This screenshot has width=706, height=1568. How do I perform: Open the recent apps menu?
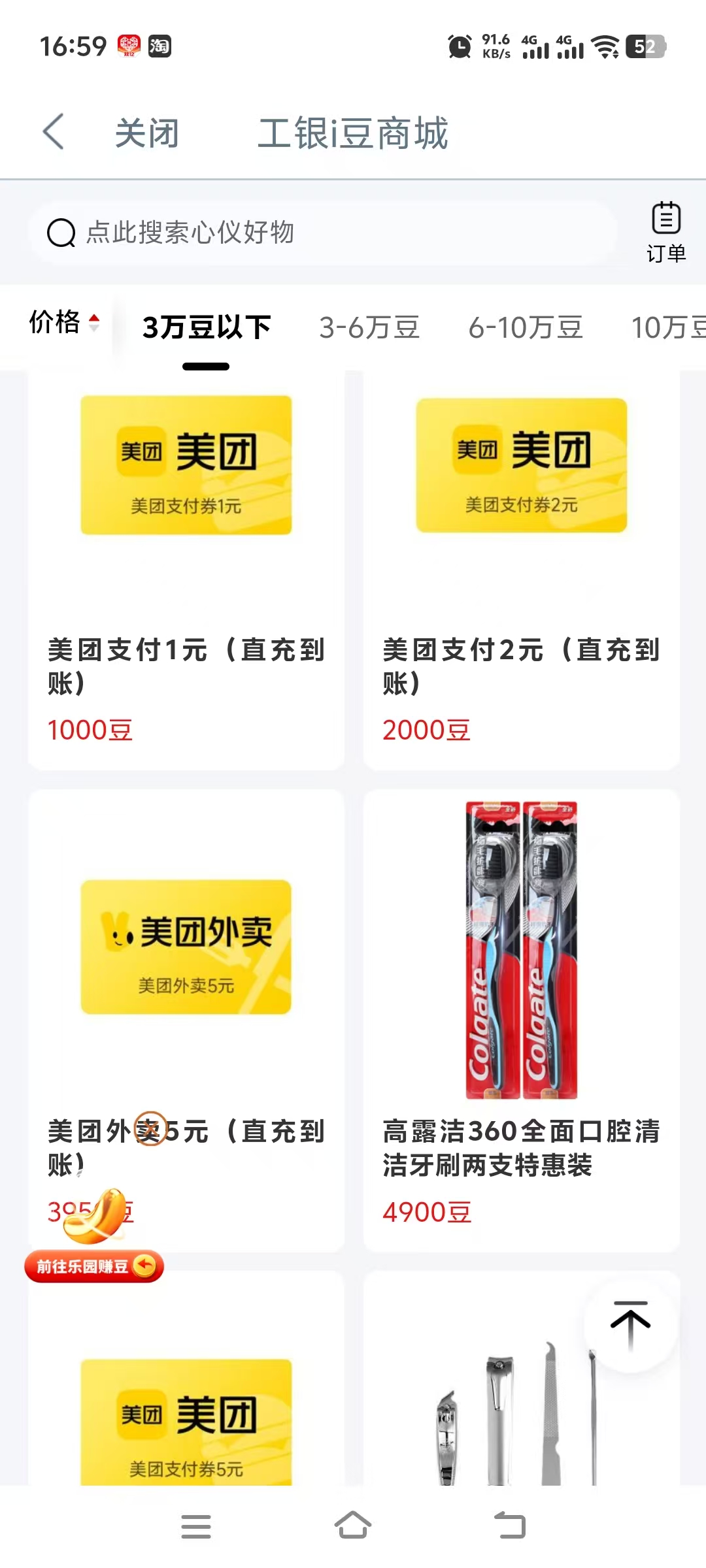(x=196, y=1526)
